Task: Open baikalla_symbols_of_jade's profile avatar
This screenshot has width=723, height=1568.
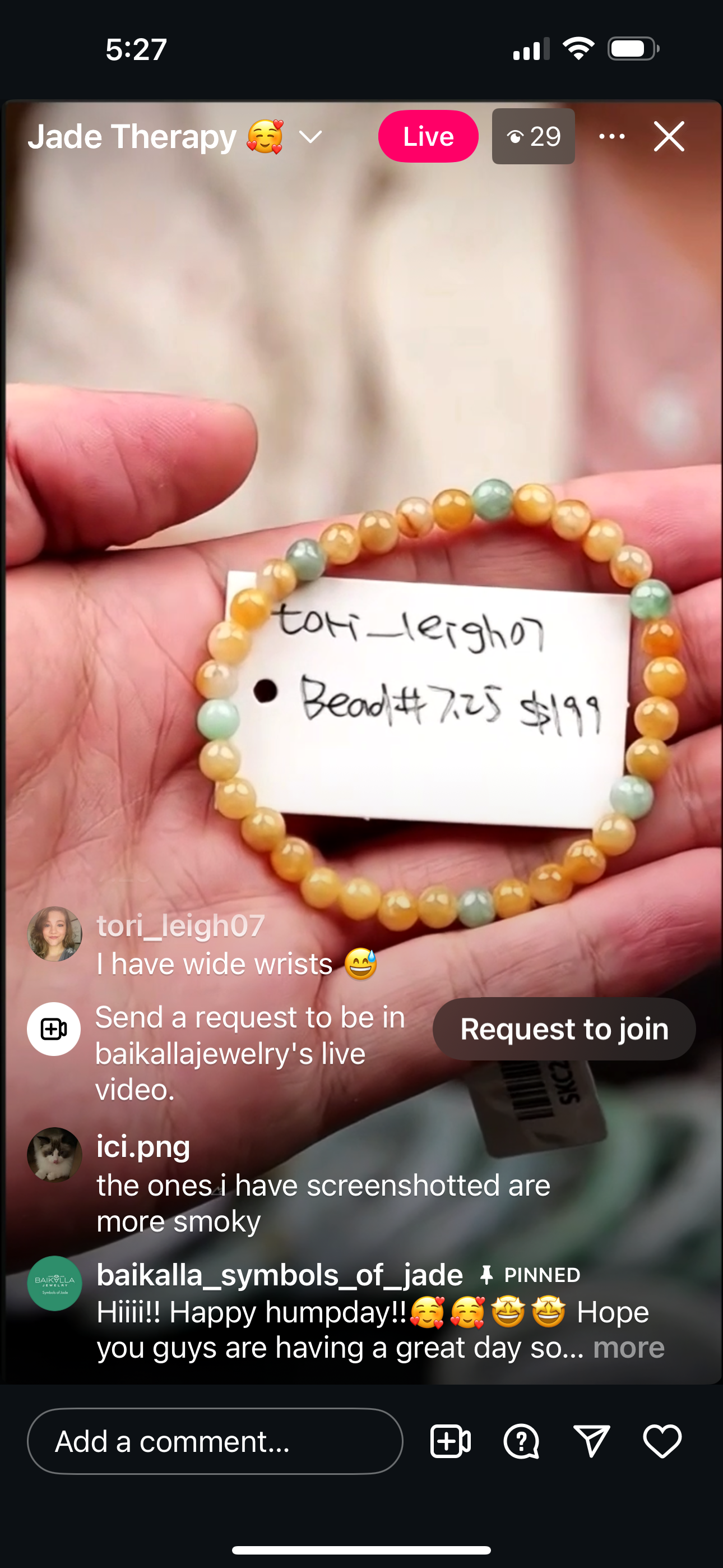Action: coord(55,1283)
